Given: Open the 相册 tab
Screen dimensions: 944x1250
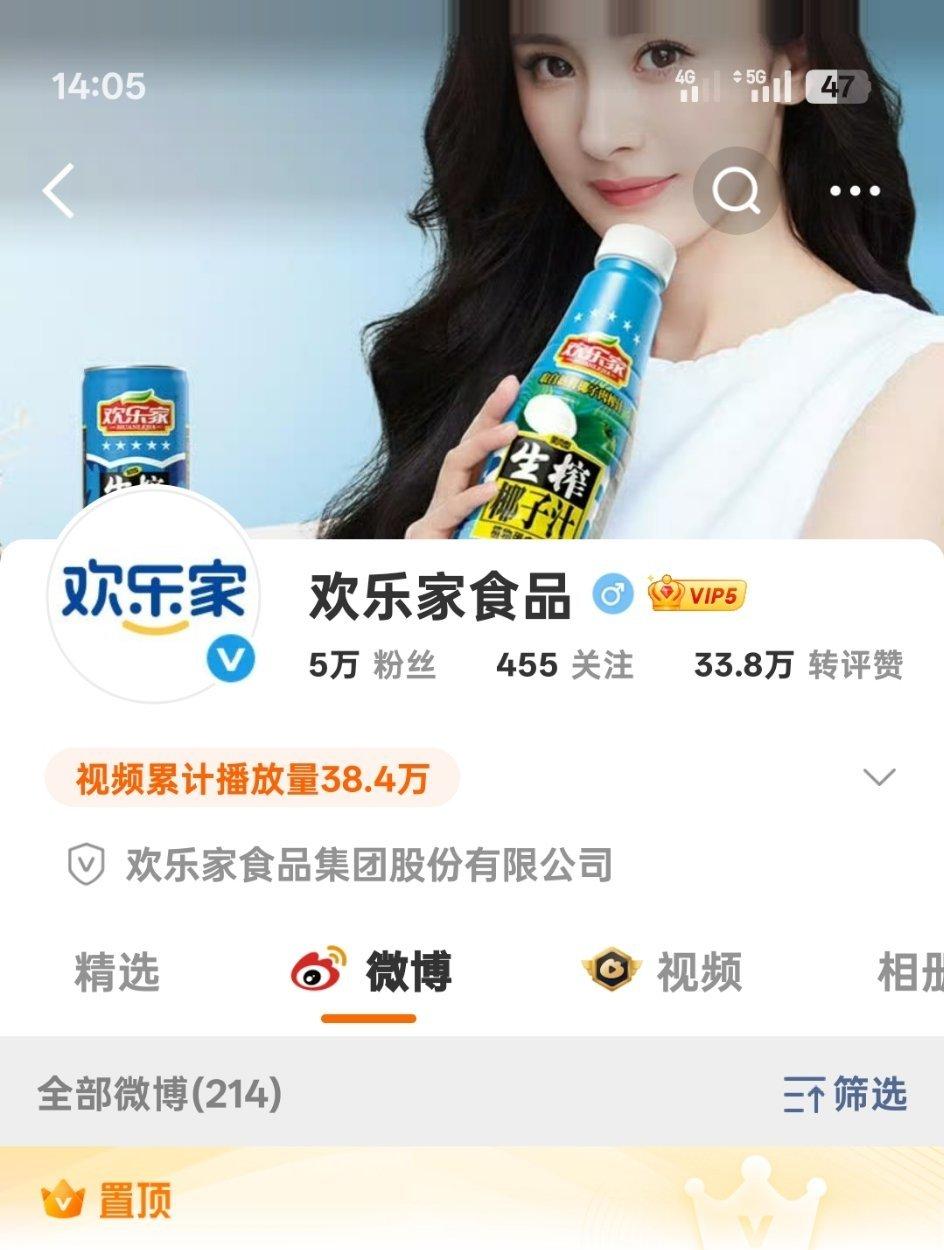Looking at the screenshot, I should point(908,972).
